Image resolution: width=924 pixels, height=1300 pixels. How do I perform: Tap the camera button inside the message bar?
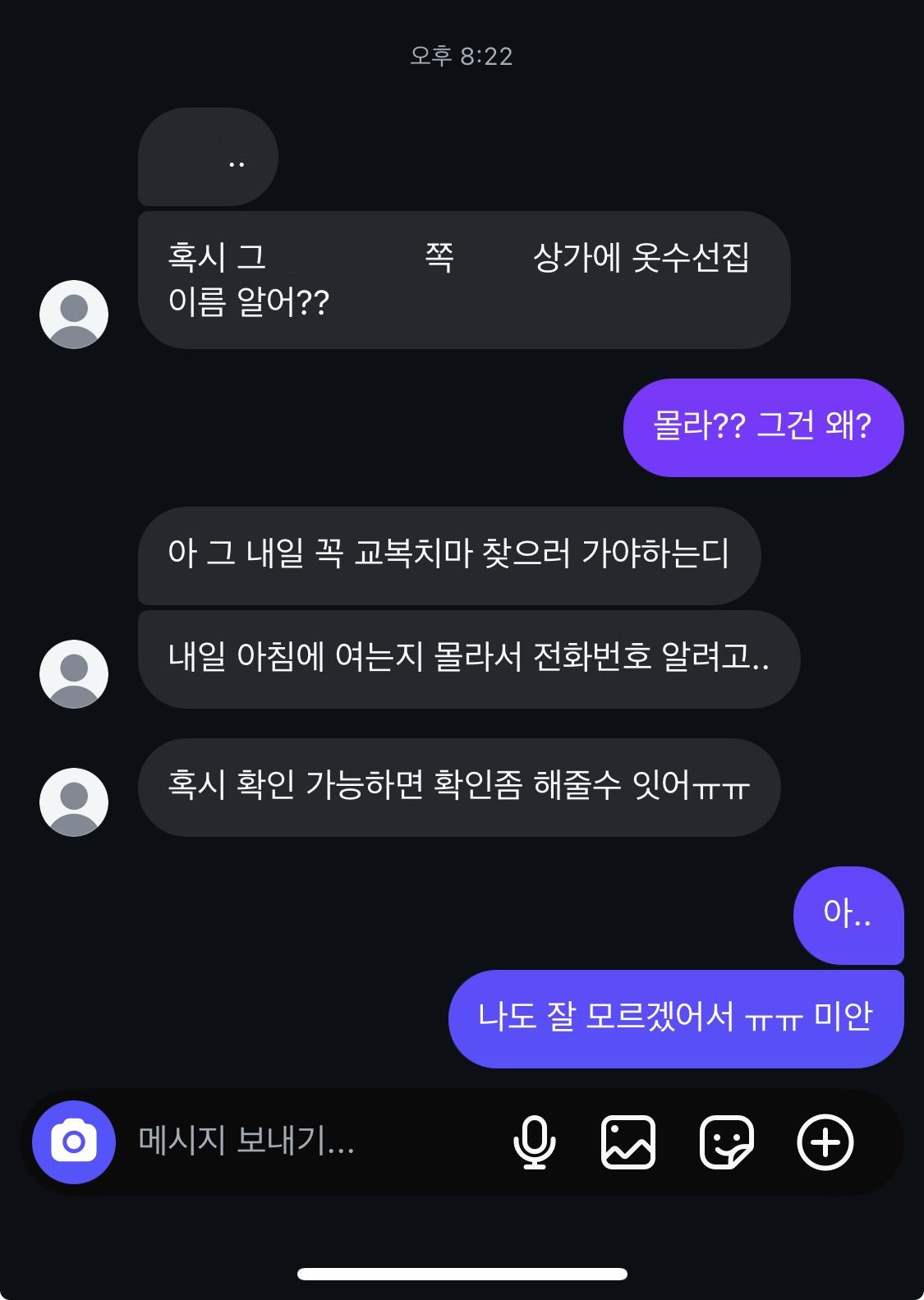pos(72,1140)
